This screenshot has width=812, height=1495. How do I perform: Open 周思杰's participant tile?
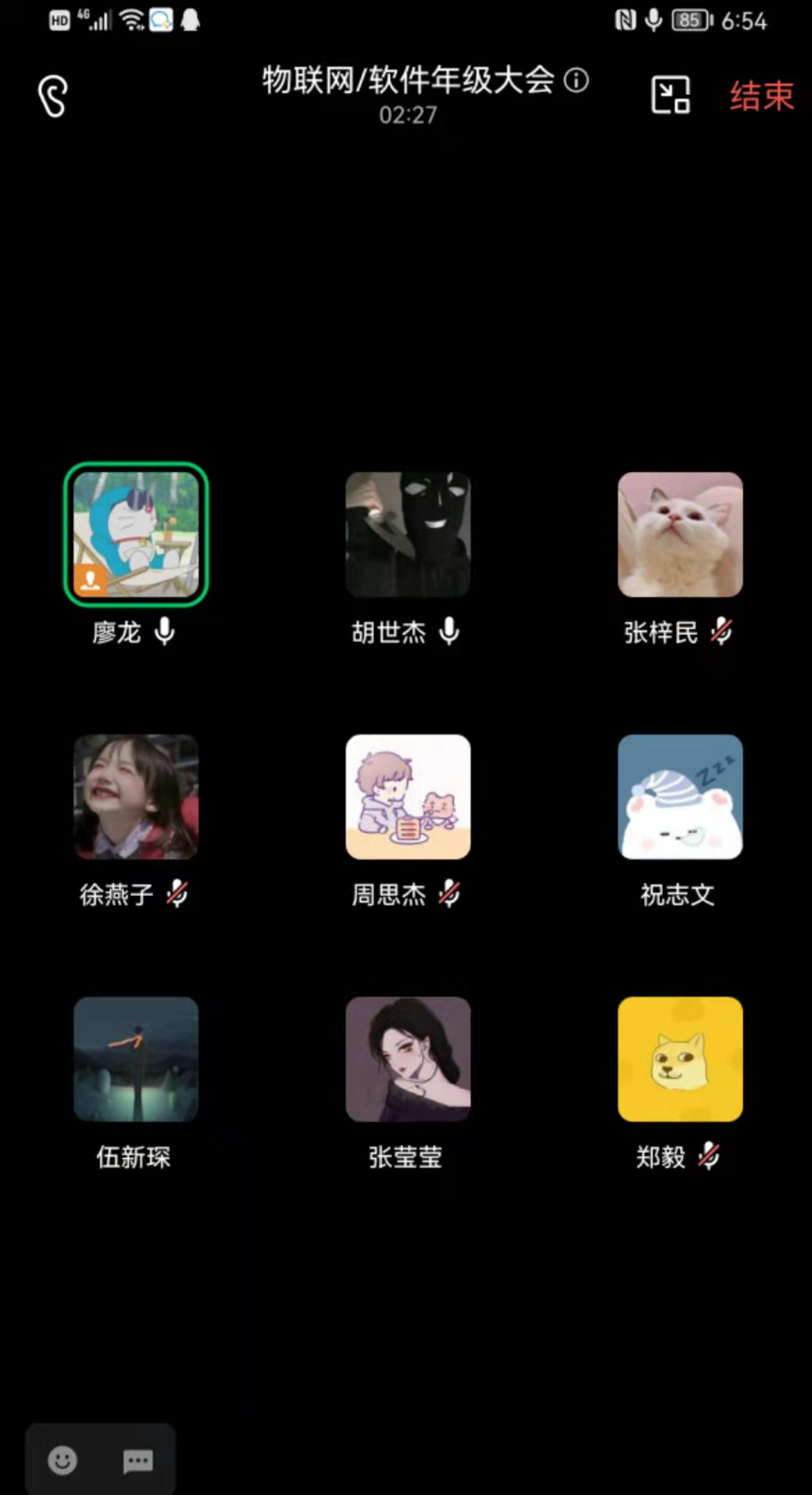pyautogui.click(x=408, y=797)
